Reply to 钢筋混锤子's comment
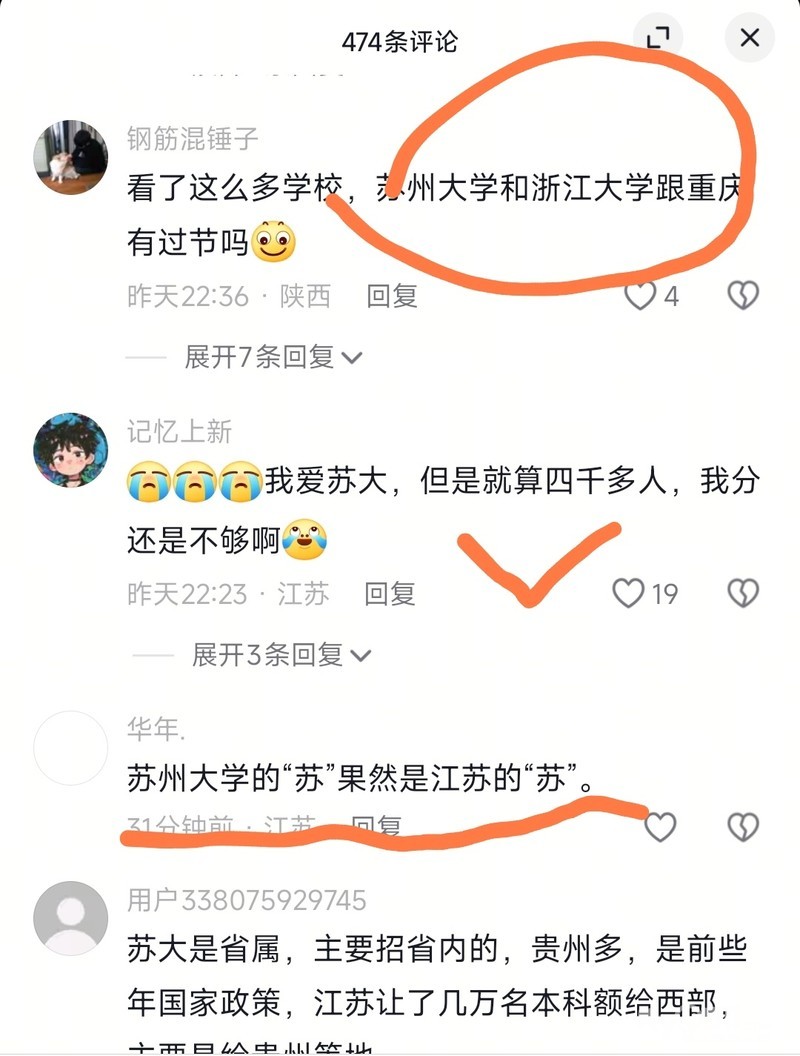 [x=392, y=296]
